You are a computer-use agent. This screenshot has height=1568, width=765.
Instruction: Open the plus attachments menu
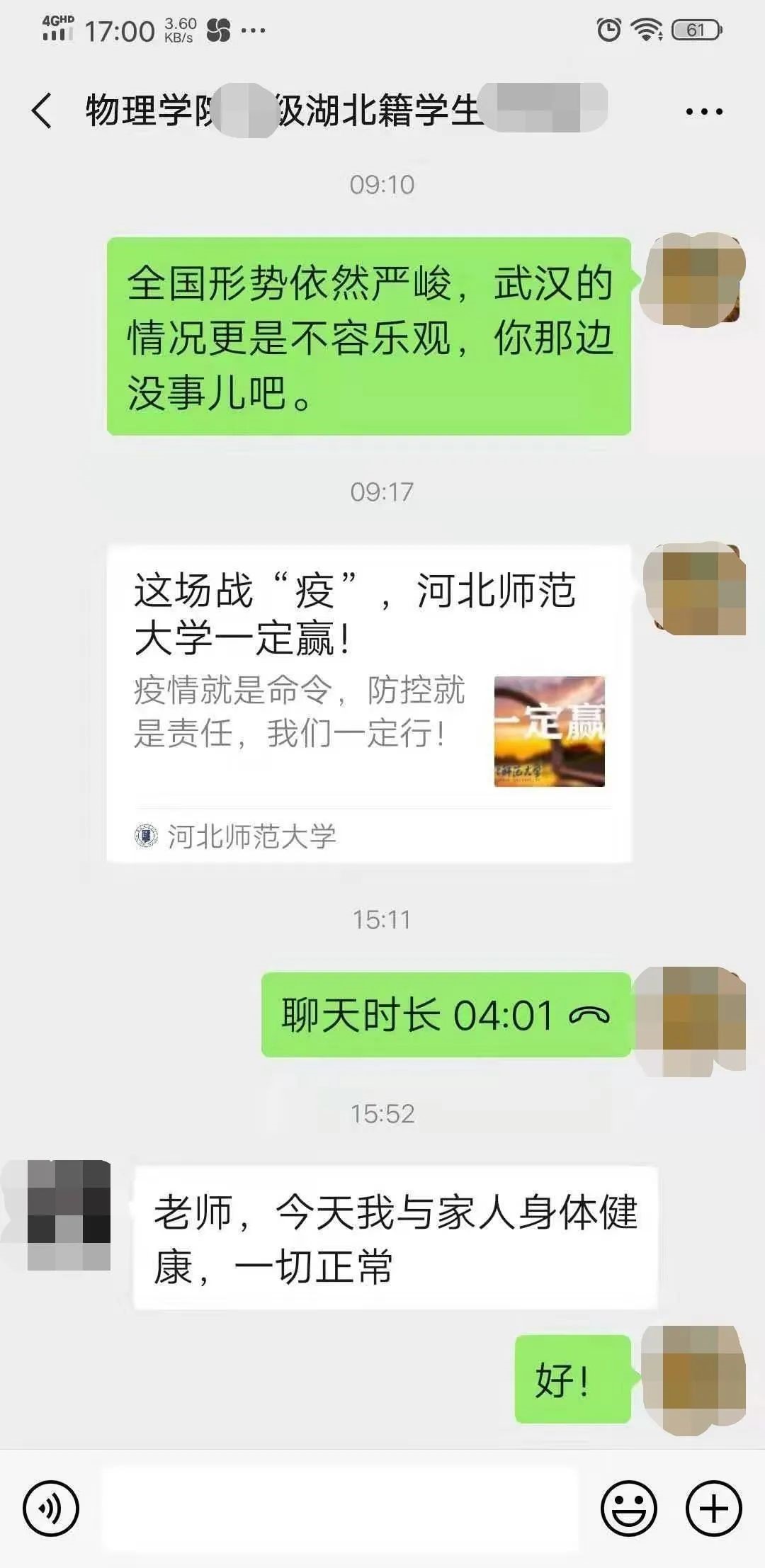coord(713,1508)
